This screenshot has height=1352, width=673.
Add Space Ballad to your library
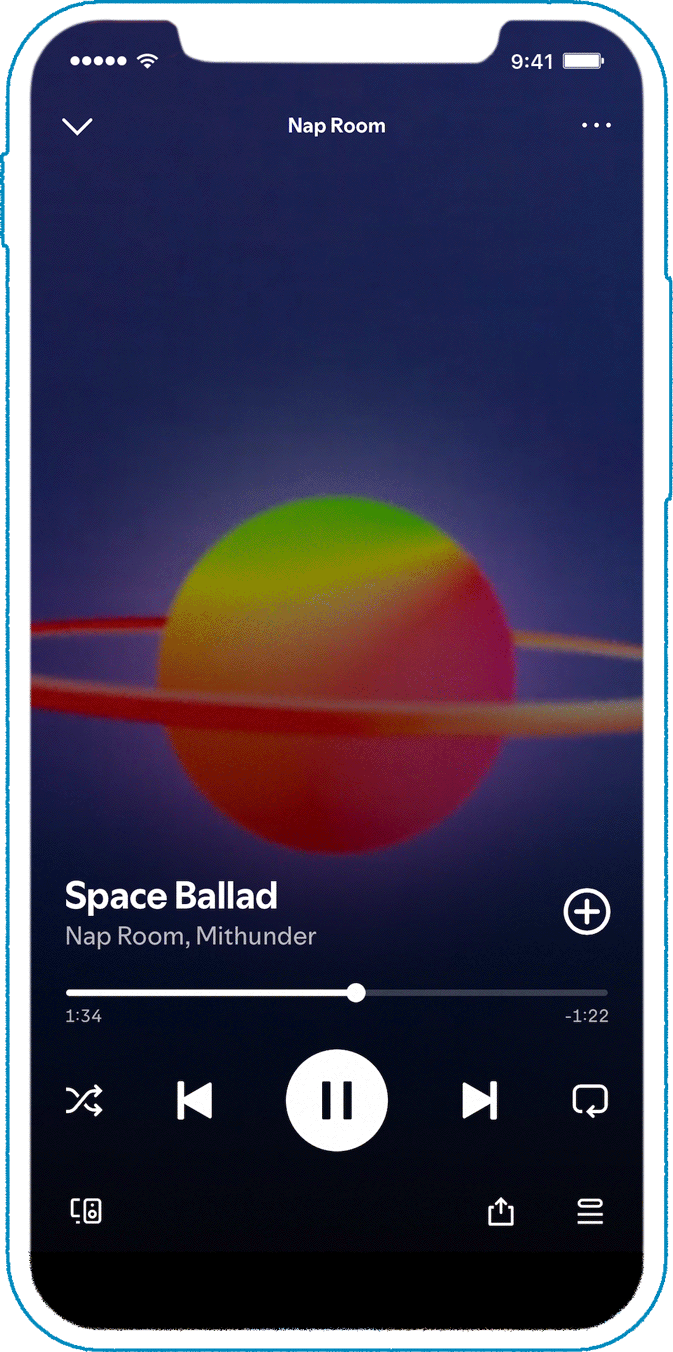click(x=587, y=912)
